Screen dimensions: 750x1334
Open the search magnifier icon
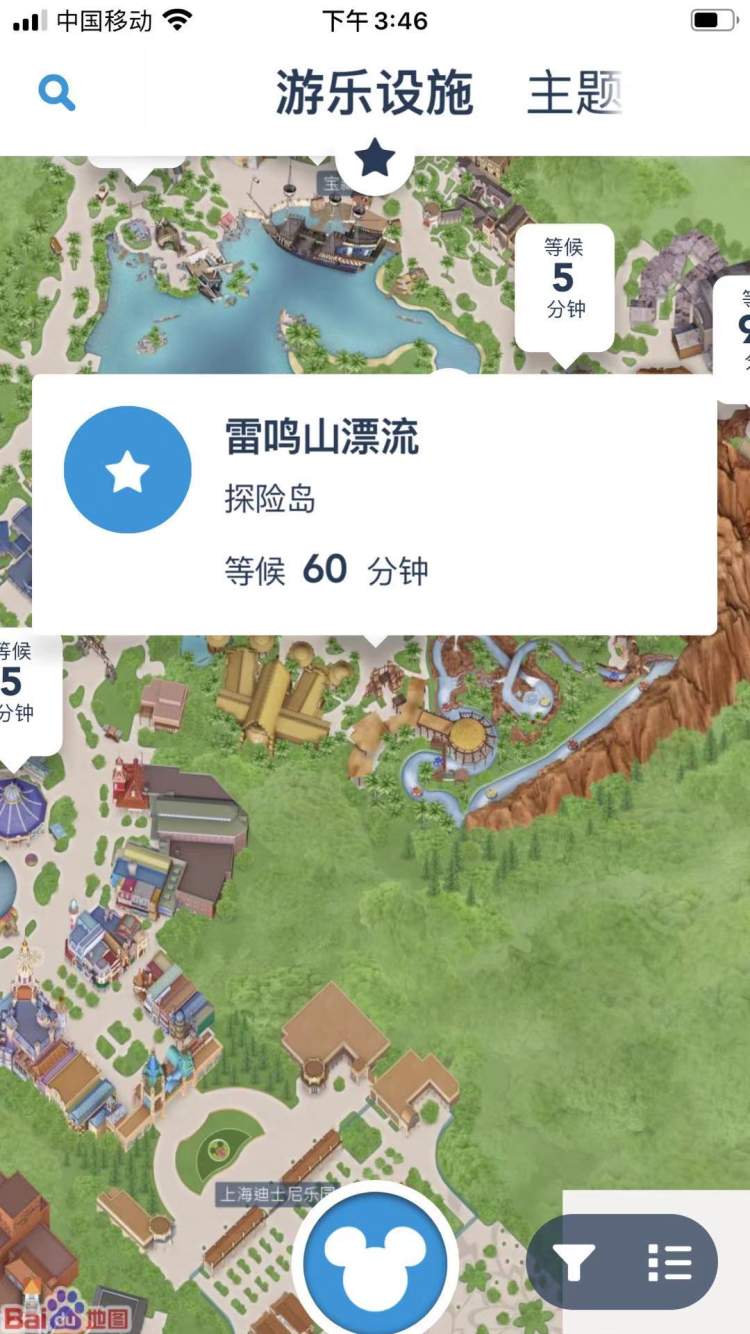(x=57, y=93)
